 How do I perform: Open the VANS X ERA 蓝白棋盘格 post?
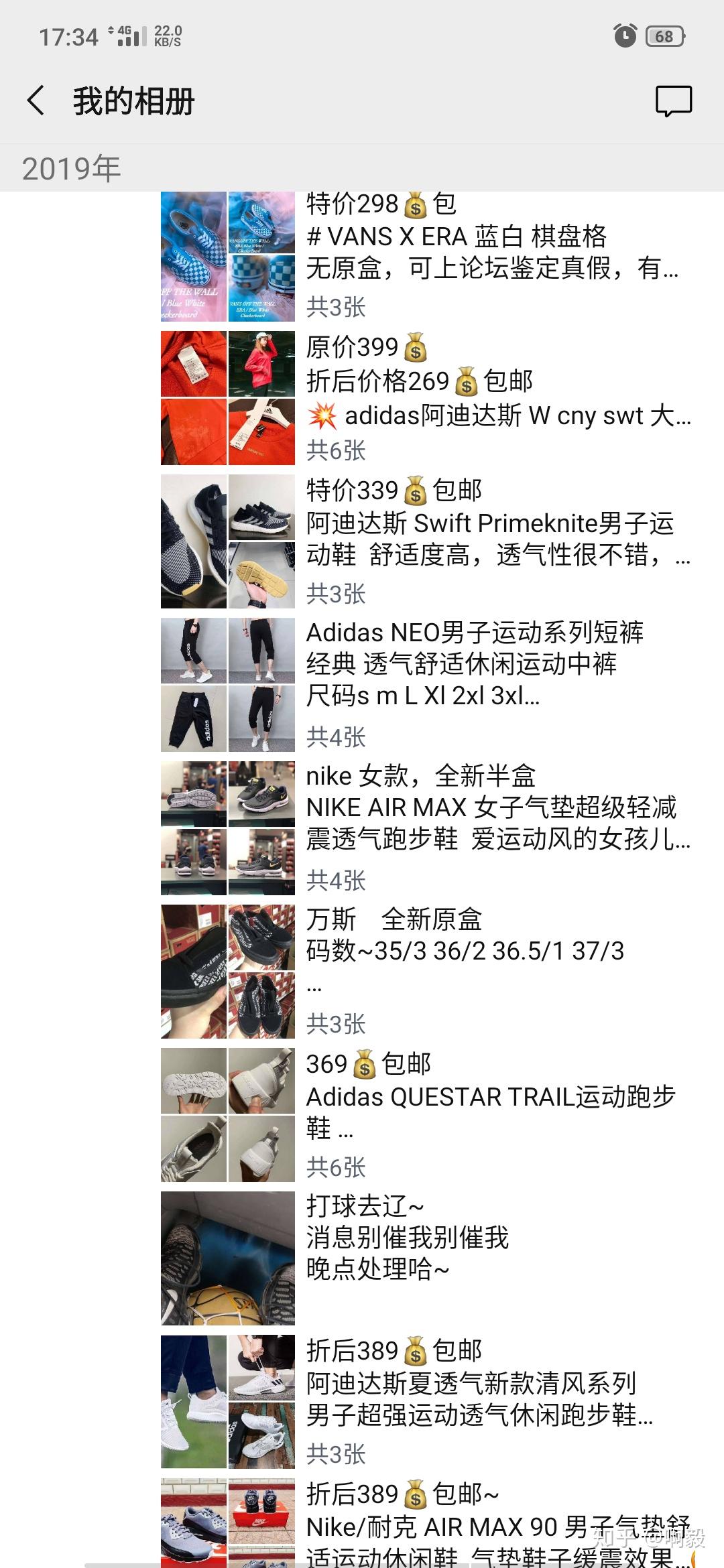(493, 252)
